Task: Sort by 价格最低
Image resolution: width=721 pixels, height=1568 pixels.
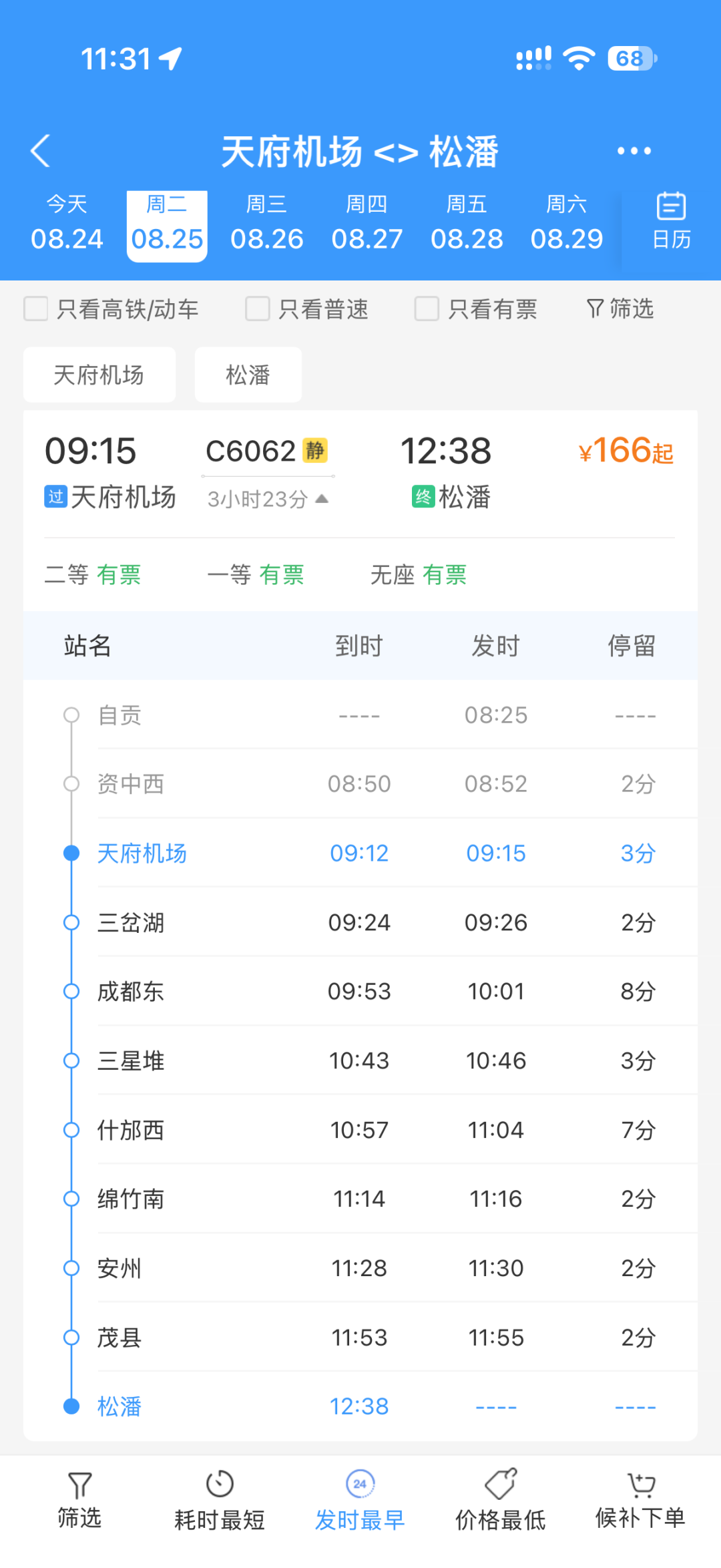Action: (500, 1501)
